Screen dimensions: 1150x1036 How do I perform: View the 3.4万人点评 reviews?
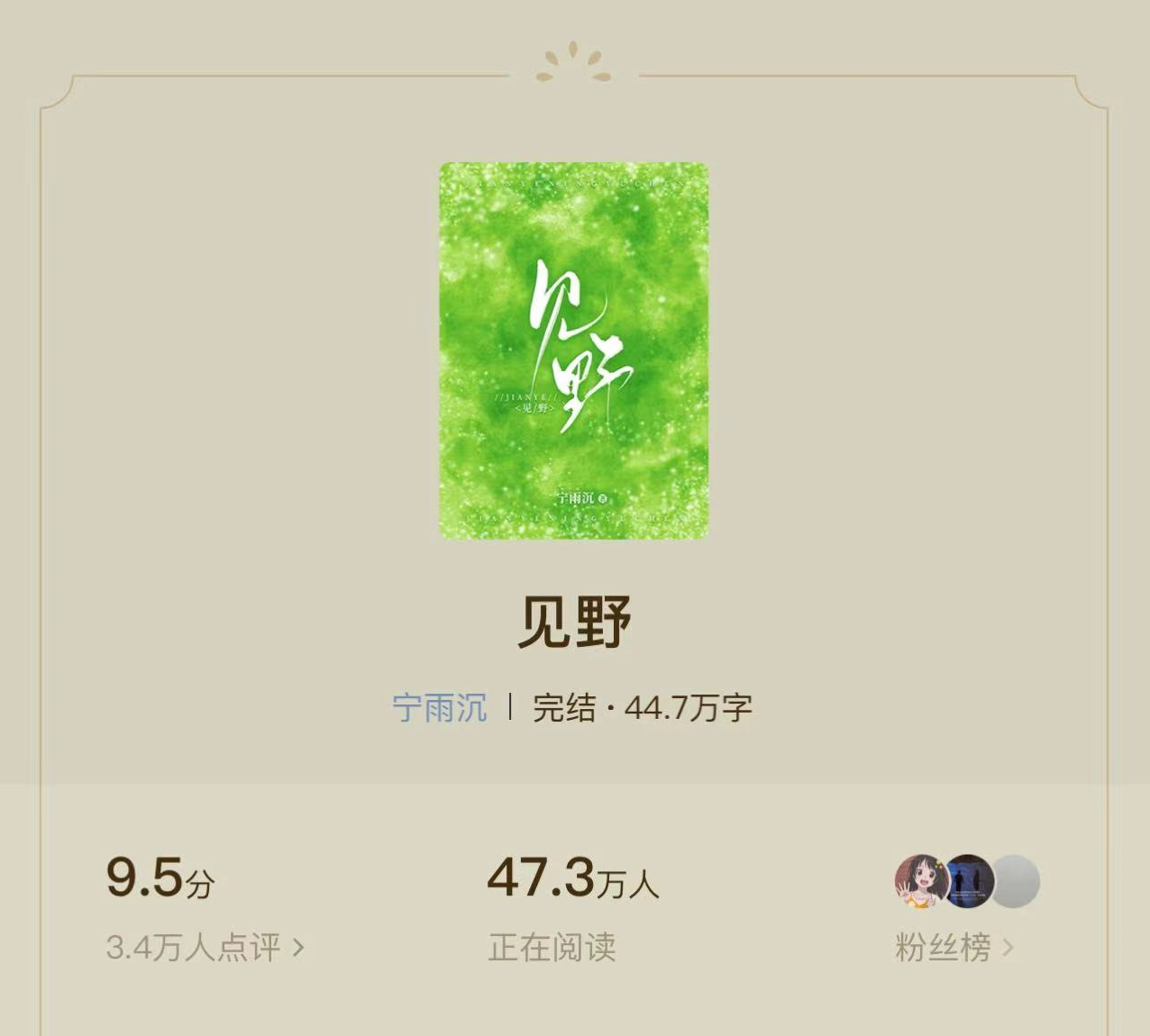pyautogui.click(x=205, y=947)
